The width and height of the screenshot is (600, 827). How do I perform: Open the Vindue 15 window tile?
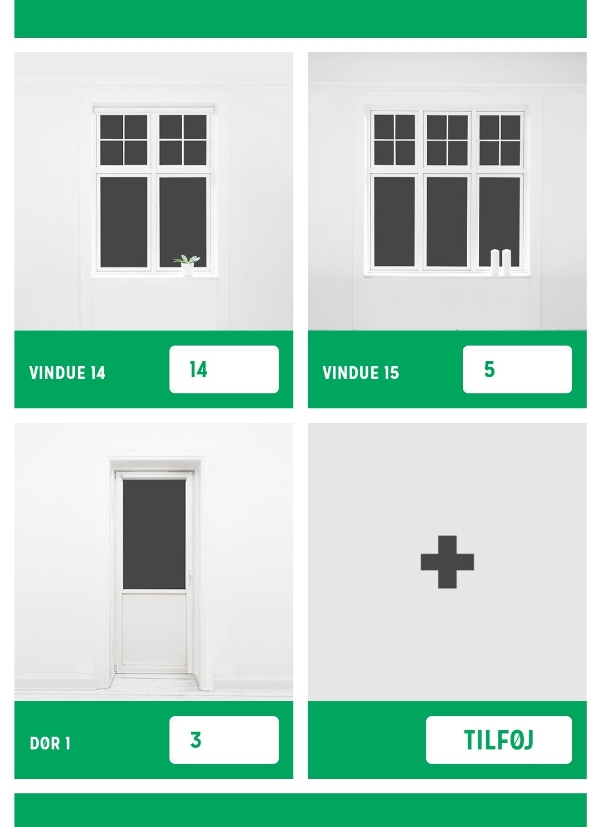[x=447, y=191]
